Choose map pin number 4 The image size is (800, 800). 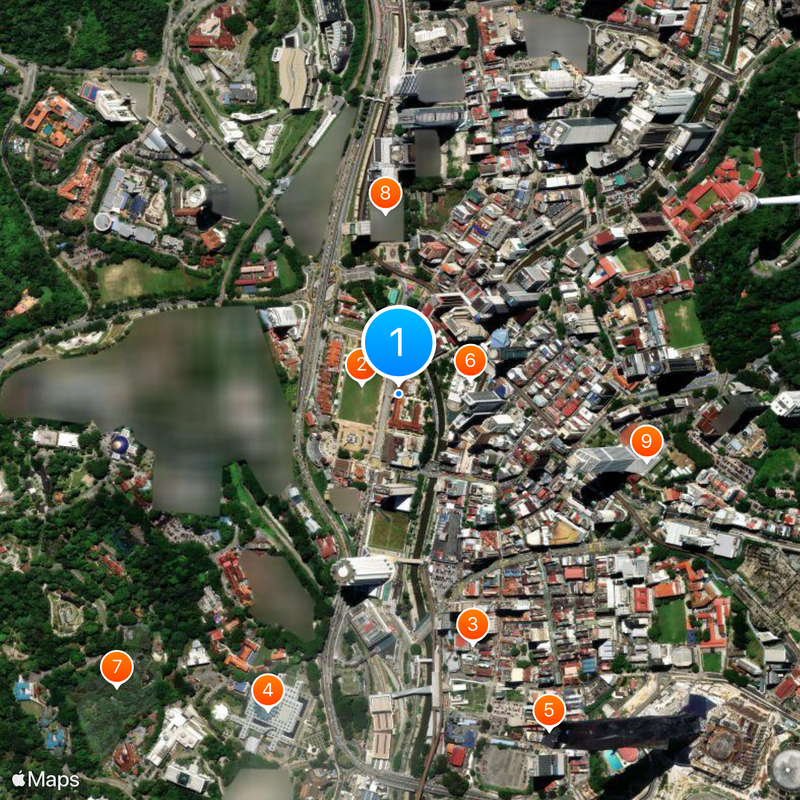click(x=267, y=689)
